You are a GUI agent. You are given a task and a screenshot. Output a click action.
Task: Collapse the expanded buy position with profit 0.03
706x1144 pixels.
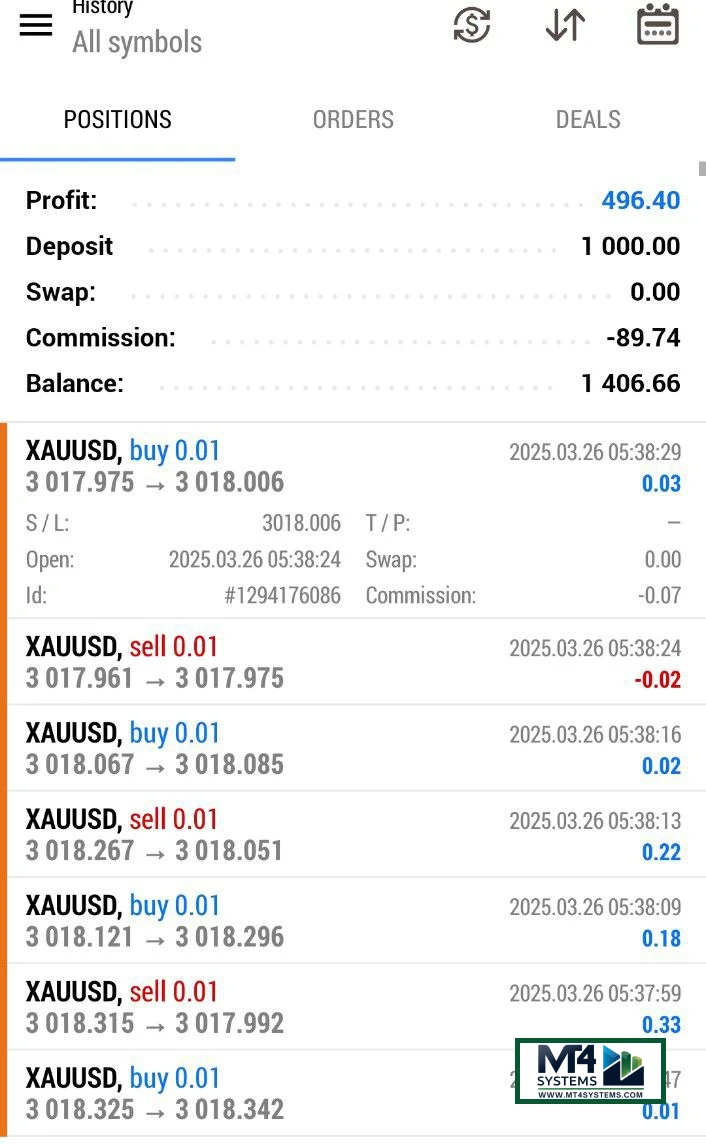(x=353, y=467)
